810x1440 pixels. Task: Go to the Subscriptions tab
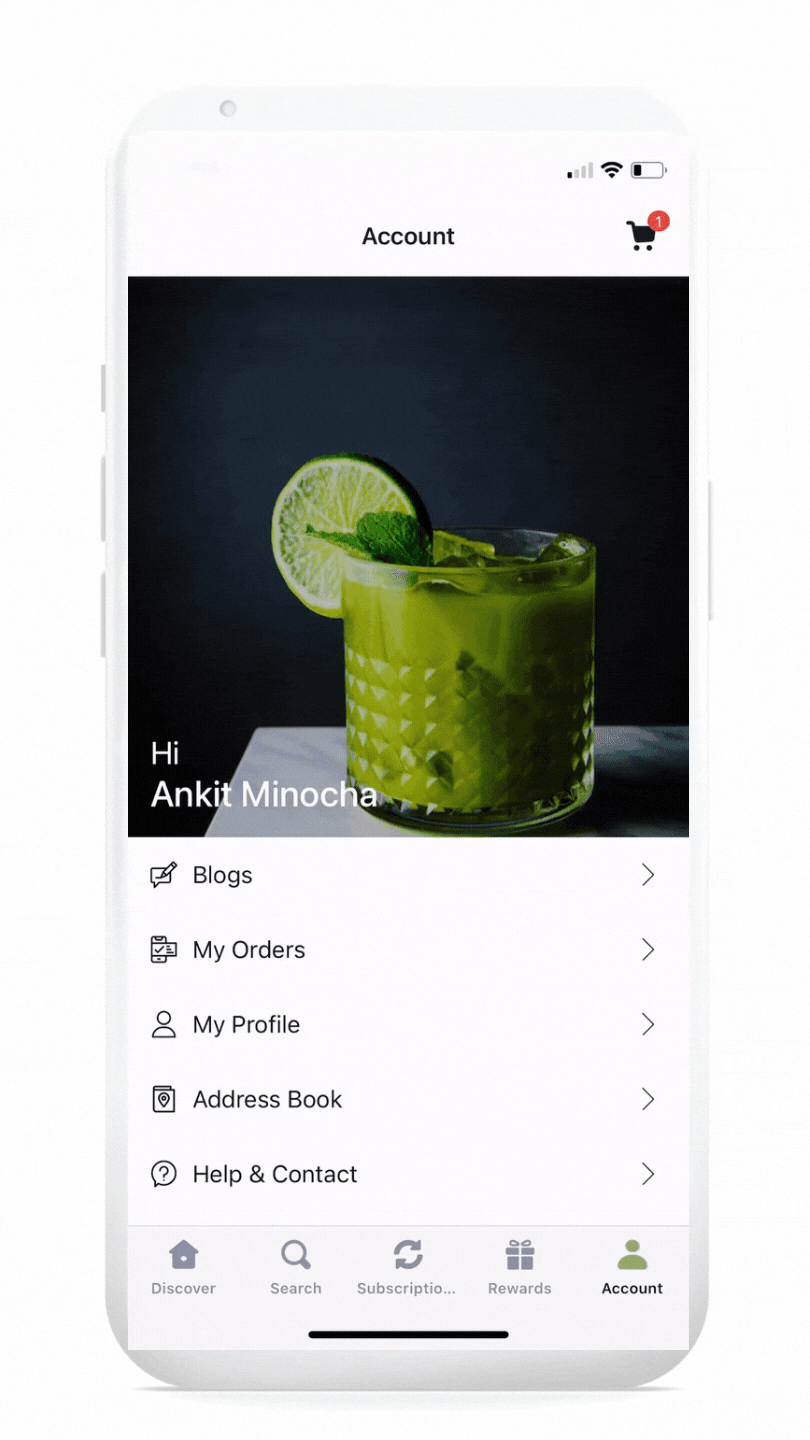pyautogui.click(x=407, y=1268)
